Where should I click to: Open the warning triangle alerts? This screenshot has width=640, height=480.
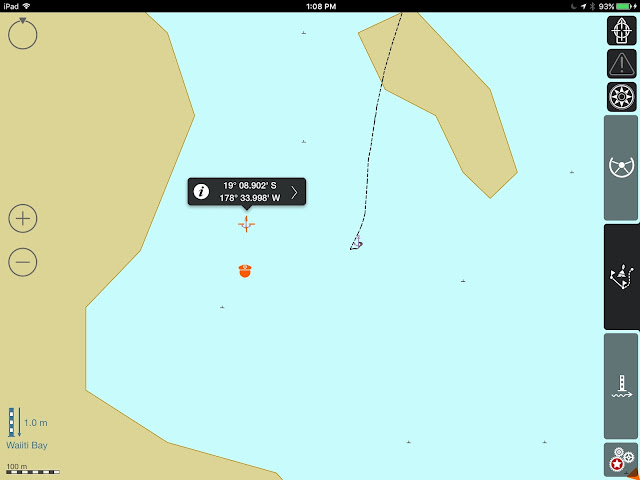click(621, 64)
